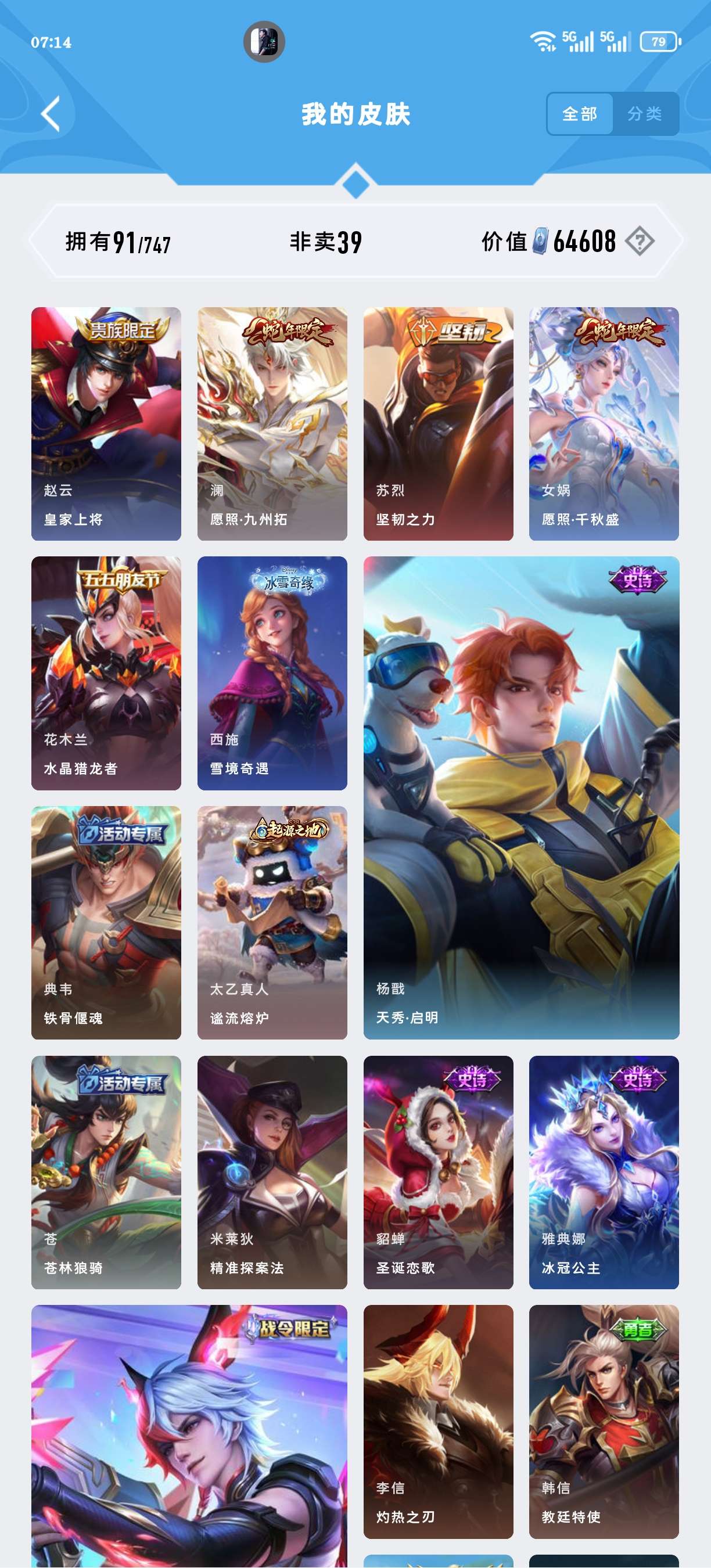Switch to the 全部 tab

tap(580, 114)
